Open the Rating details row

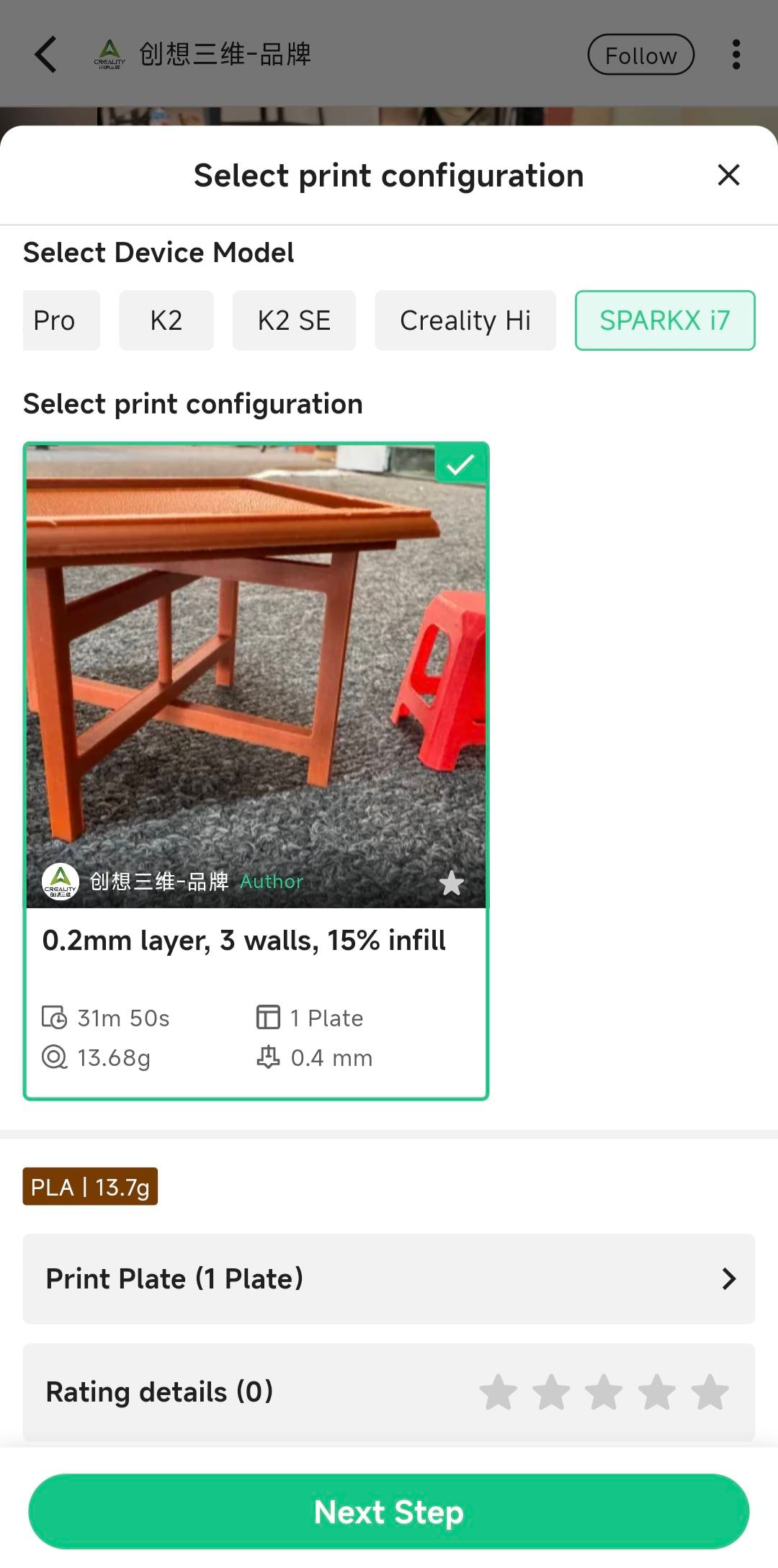tap(389, 1392)
